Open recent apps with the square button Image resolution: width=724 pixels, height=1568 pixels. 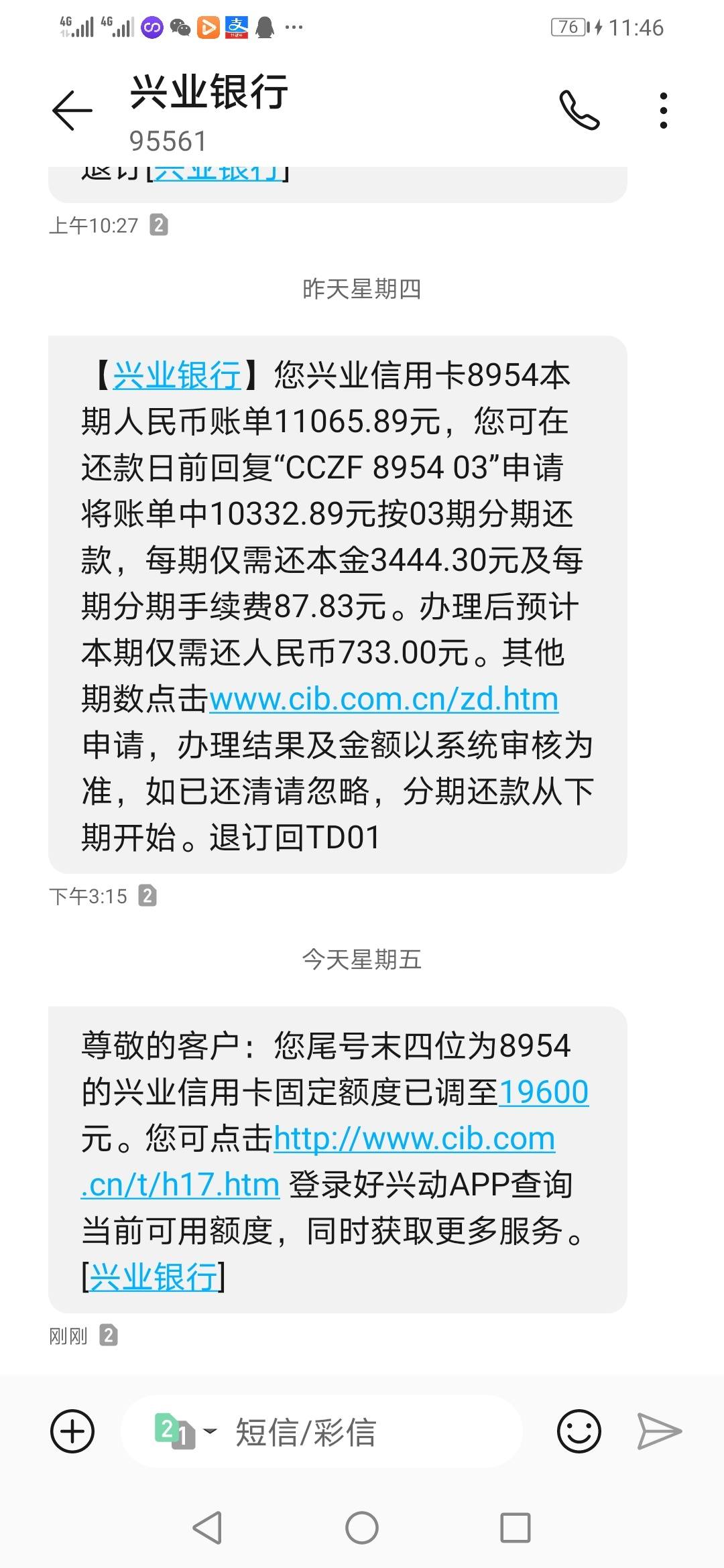pos(516,1528)
